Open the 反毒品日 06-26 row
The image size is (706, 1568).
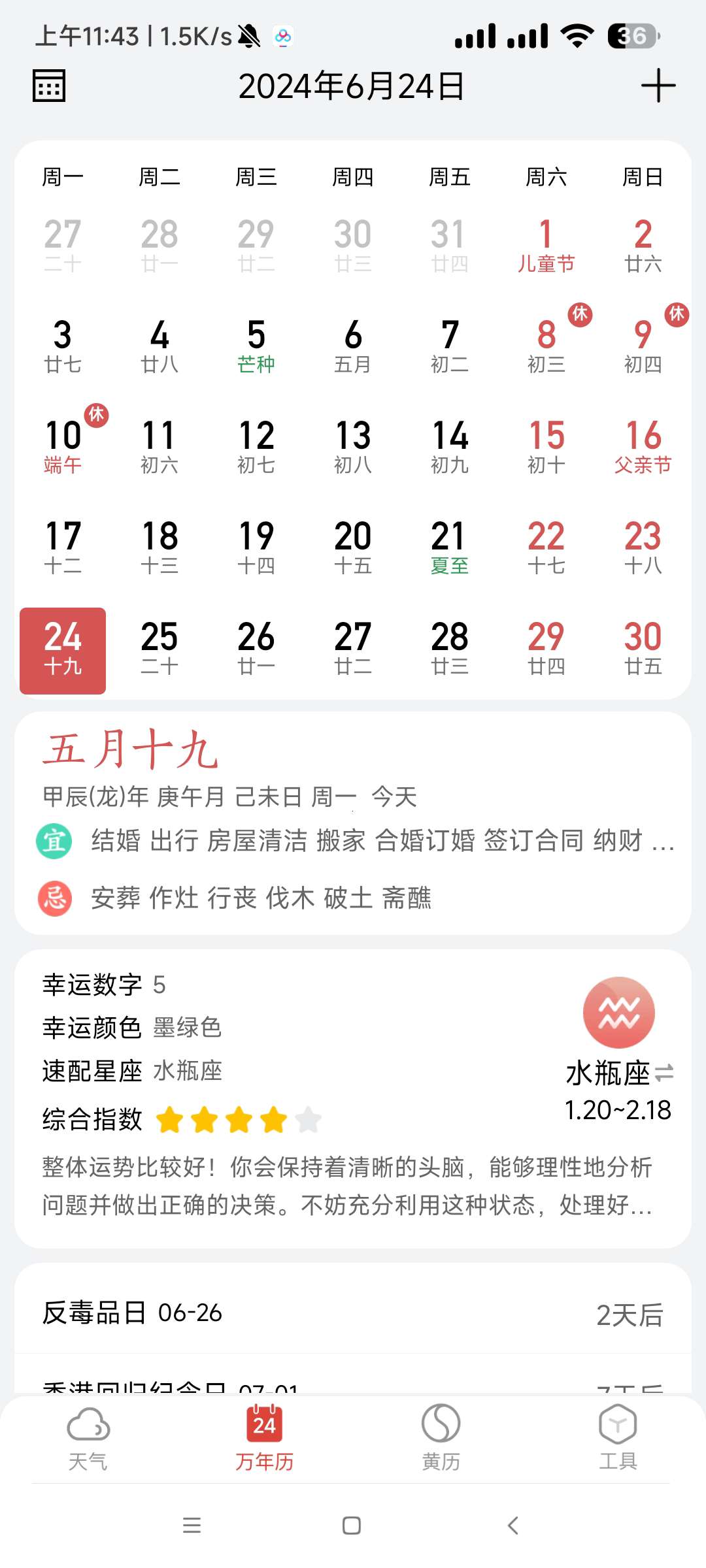[353, 1313]
